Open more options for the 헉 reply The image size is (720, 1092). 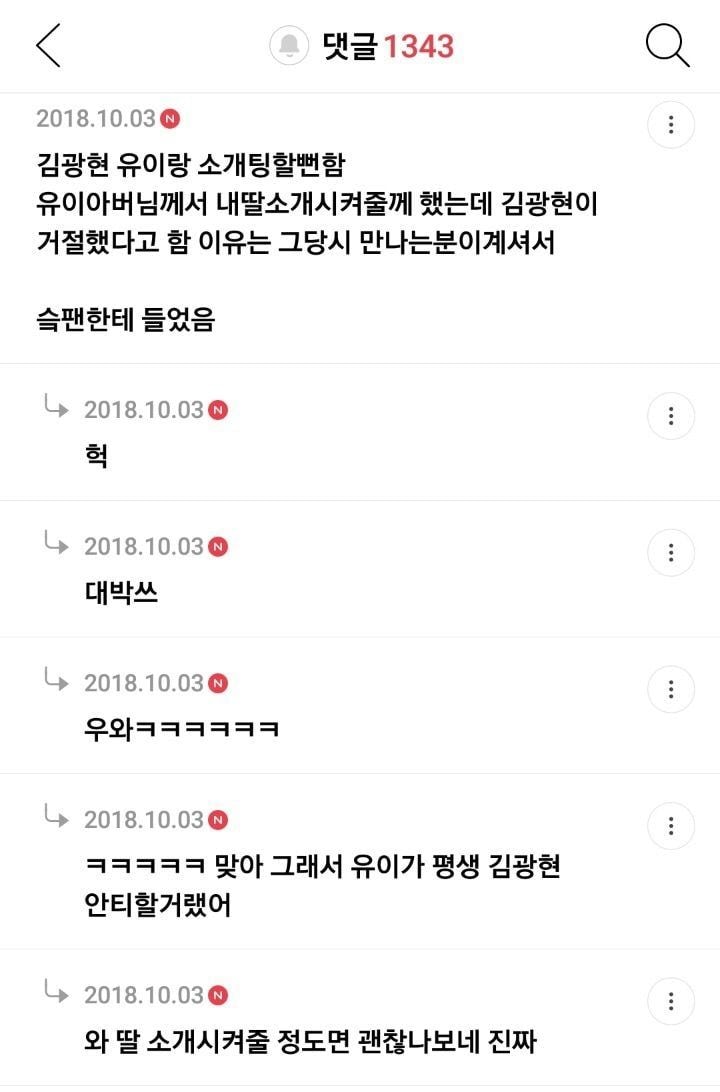pos(671,415)
